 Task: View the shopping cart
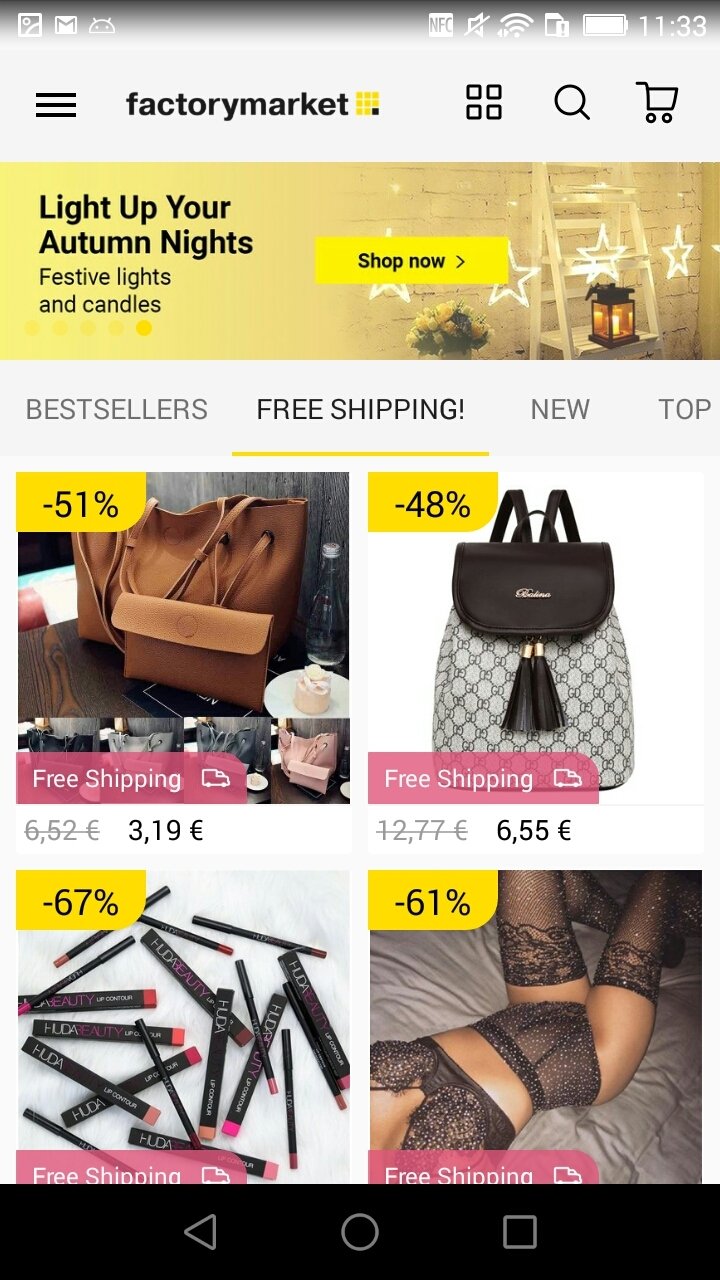pyautogui.click(x=657, y=102)
